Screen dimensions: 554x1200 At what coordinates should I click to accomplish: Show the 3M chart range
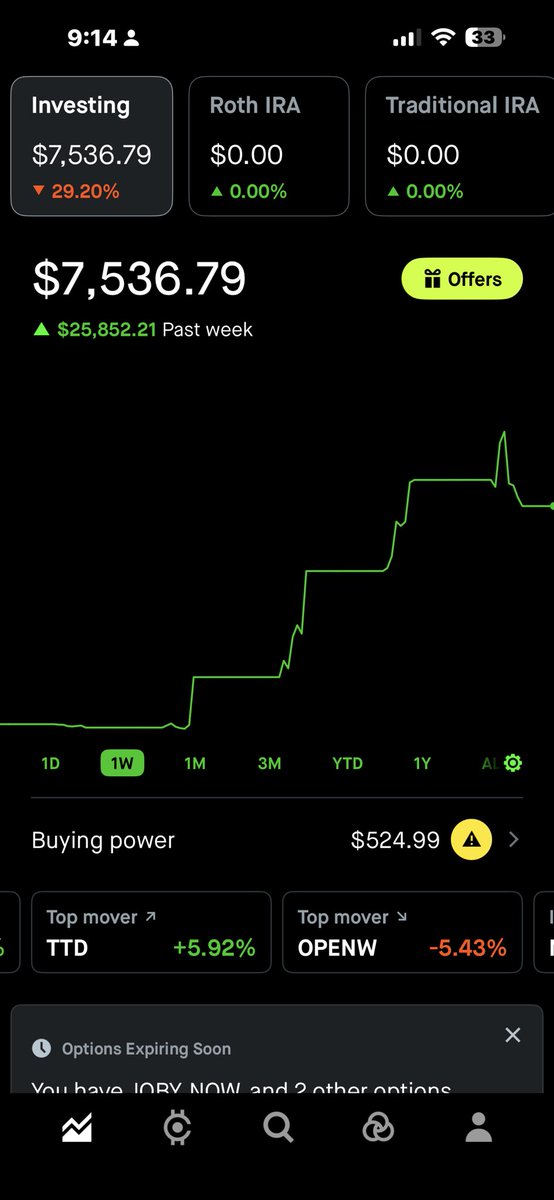click(x=269, y=763)
